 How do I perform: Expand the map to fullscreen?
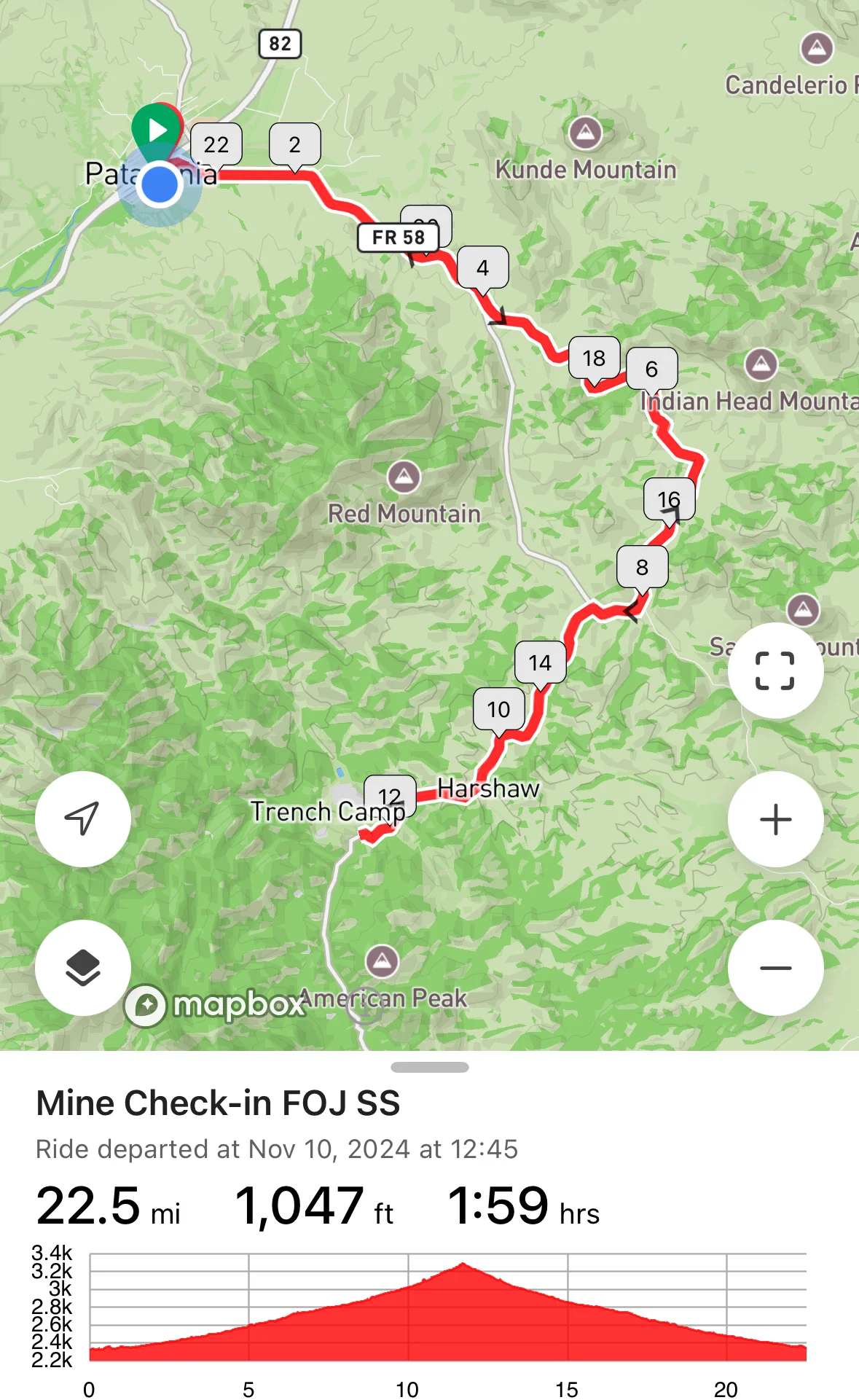[x=775, y=670]
